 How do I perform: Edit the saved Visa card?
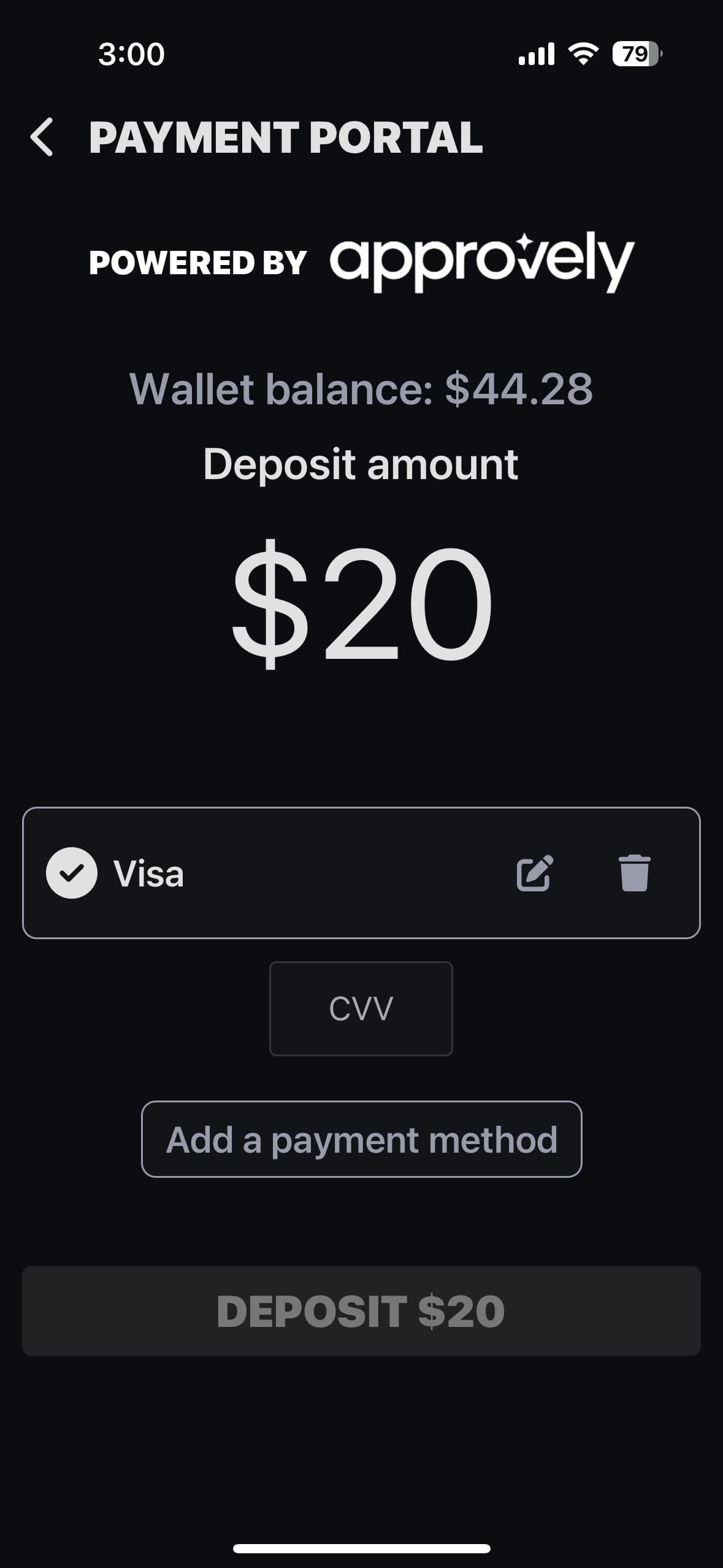tap(535, 872)
